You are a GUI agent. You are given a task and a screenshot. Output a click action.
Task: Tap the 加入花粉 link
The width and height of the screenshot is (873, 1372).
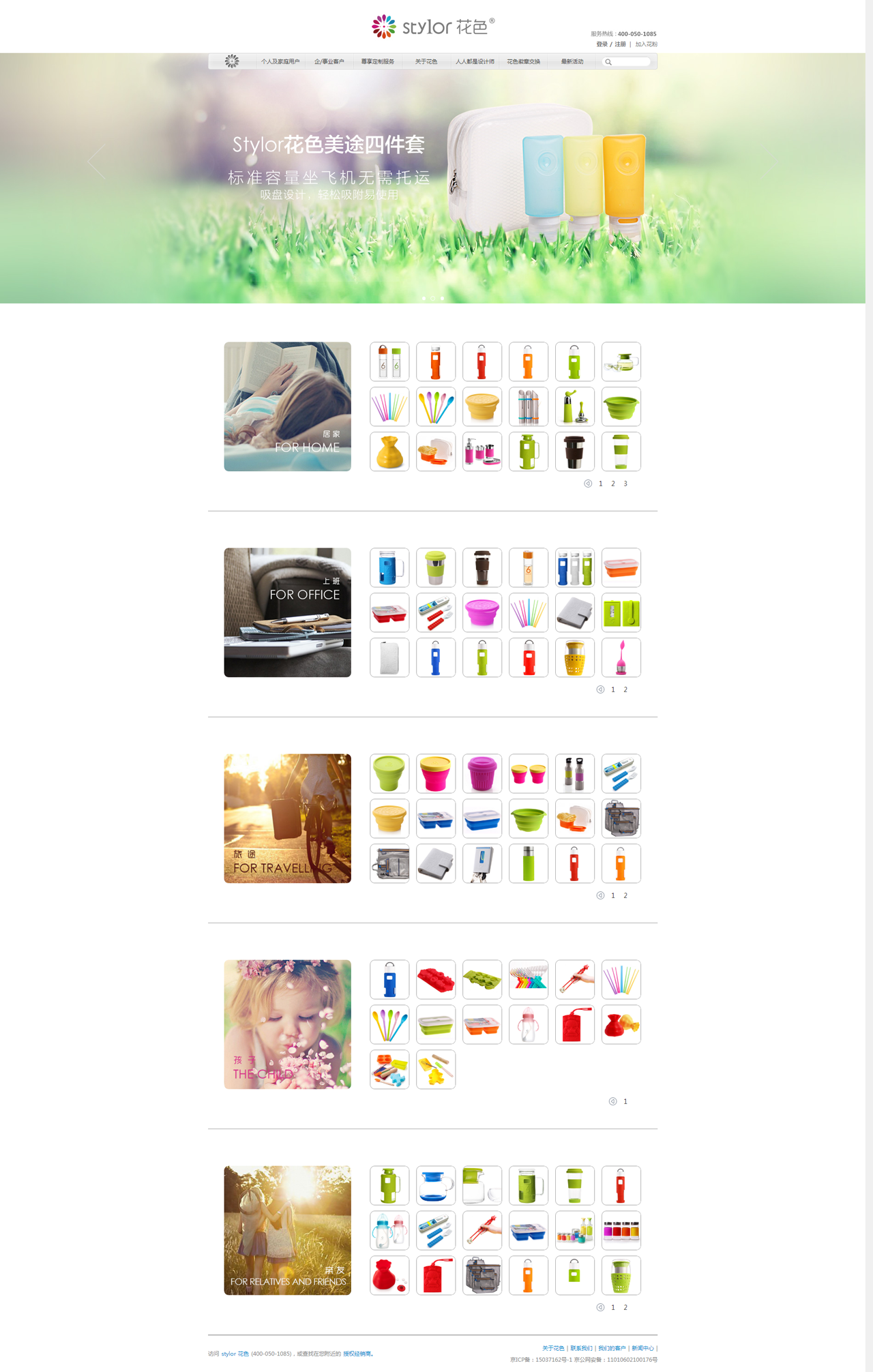pos(646,44)
